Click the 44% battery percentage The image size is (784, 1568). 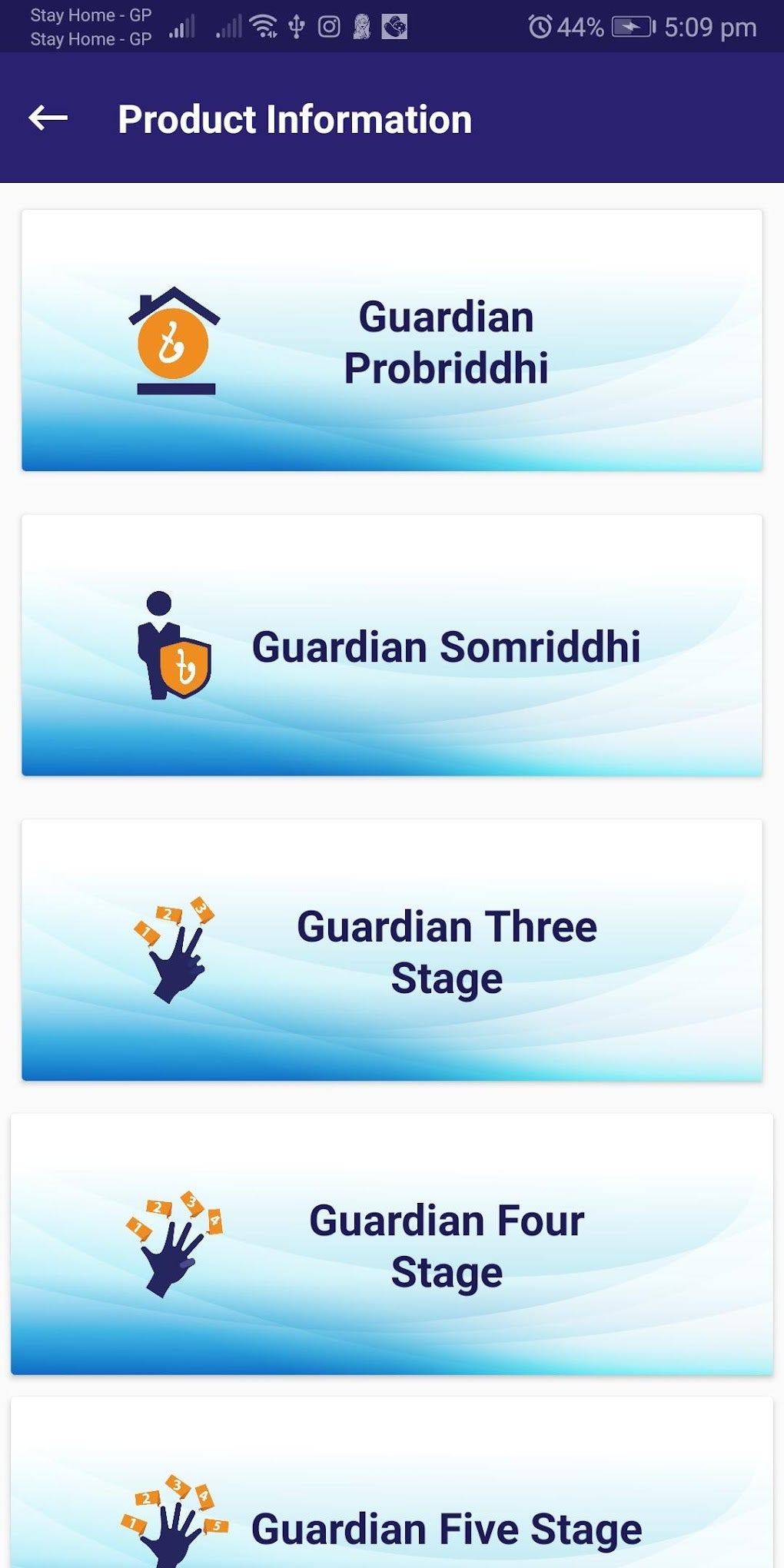(580, 25)
